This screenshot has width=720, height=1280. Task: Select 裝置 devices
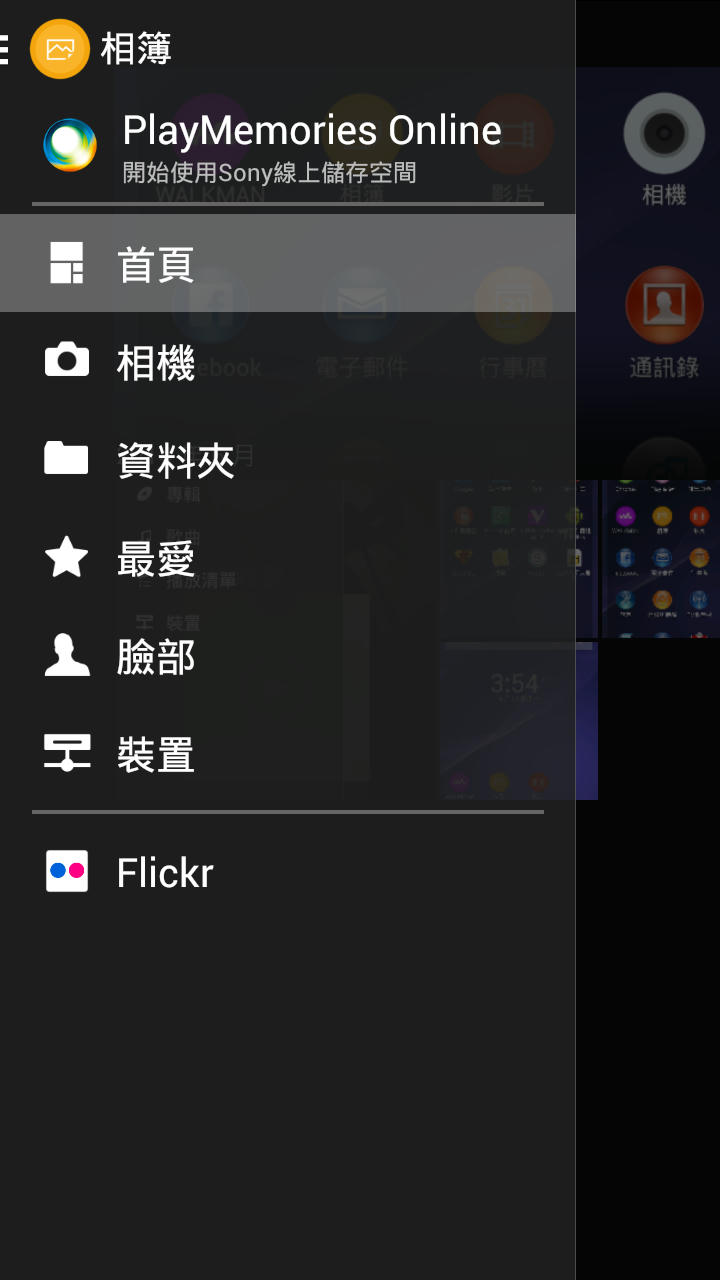(x=288, y=753)
